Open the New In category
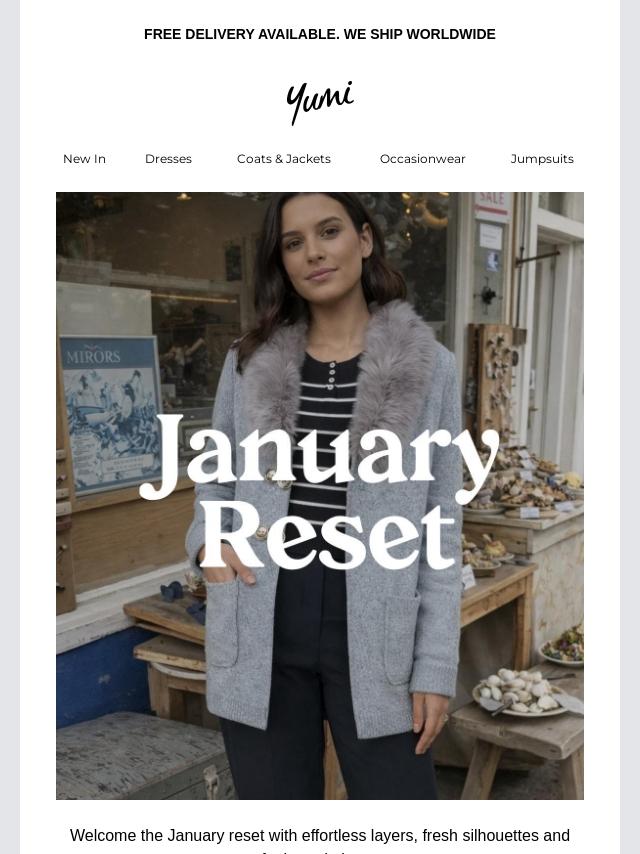The image size is (640, 854). pyautogui.click(x=84, y=159)
